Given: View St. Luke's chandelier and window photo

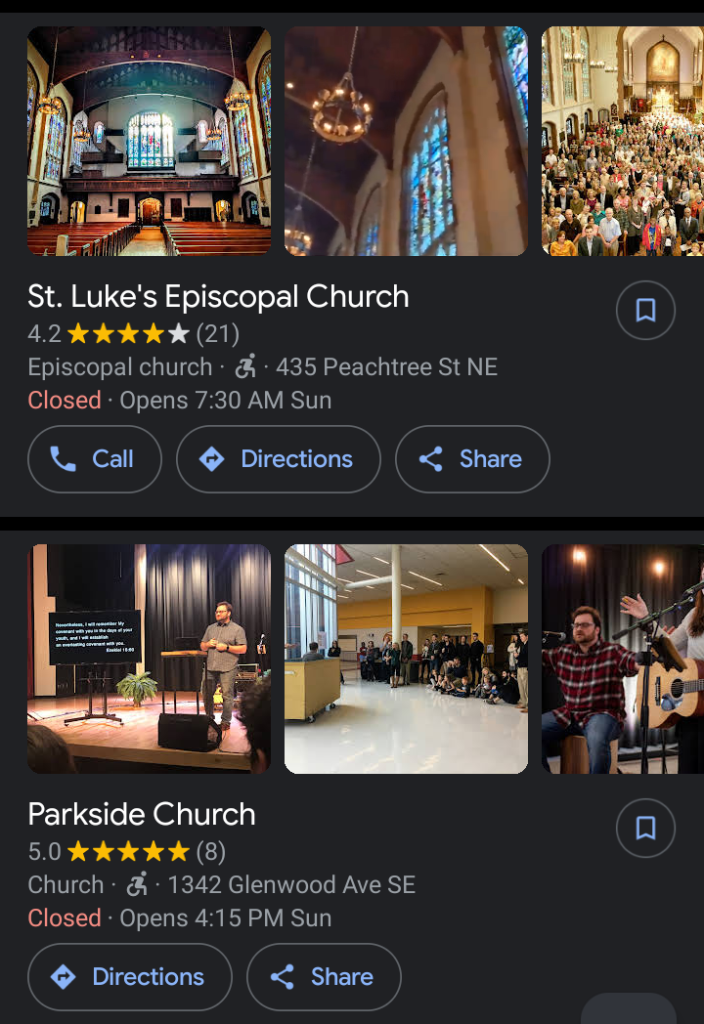Looking at the screenshot, I should [406, 141].
